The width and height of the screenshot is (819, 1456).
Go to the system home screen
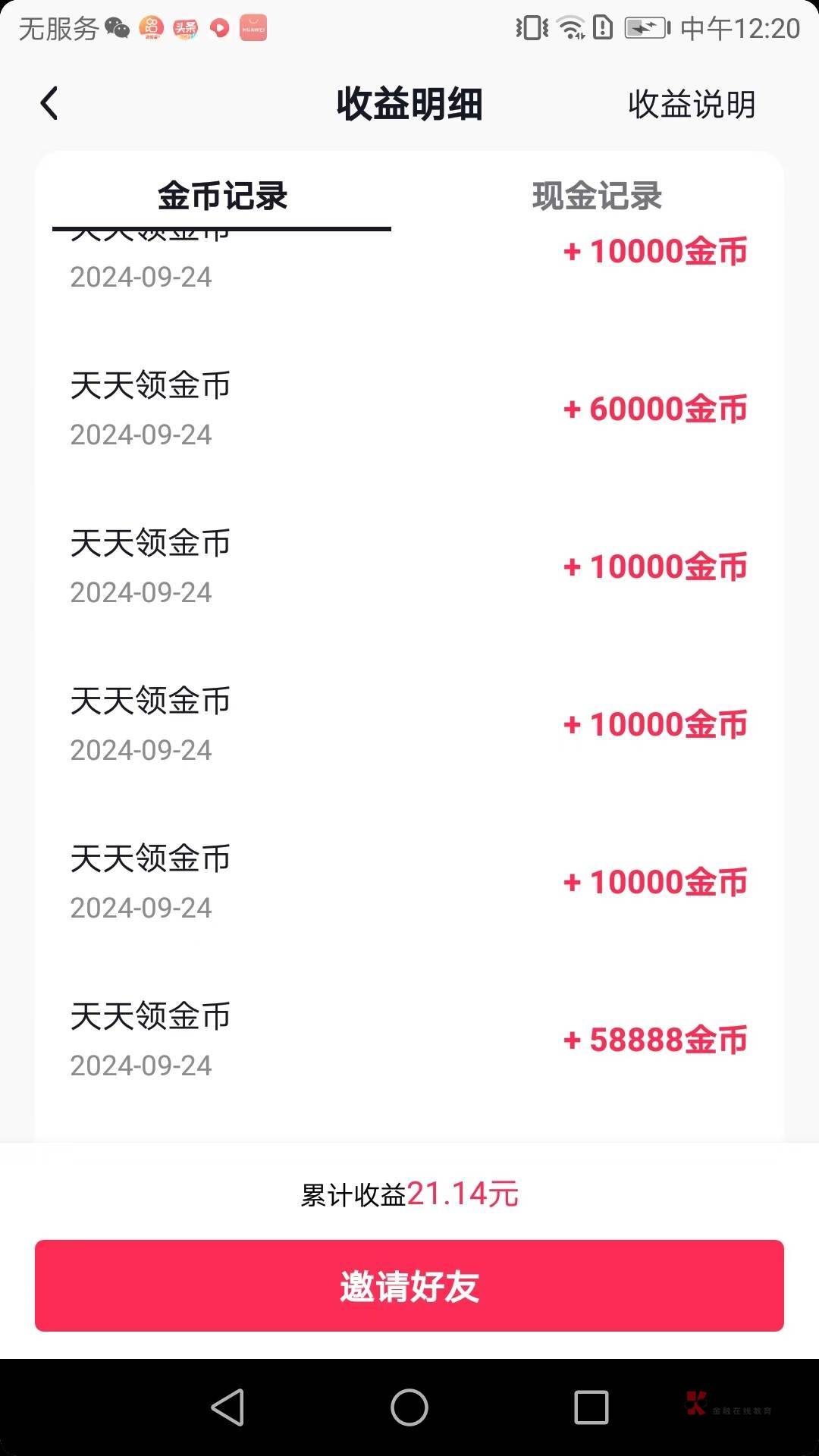[x=409, y=1408]
